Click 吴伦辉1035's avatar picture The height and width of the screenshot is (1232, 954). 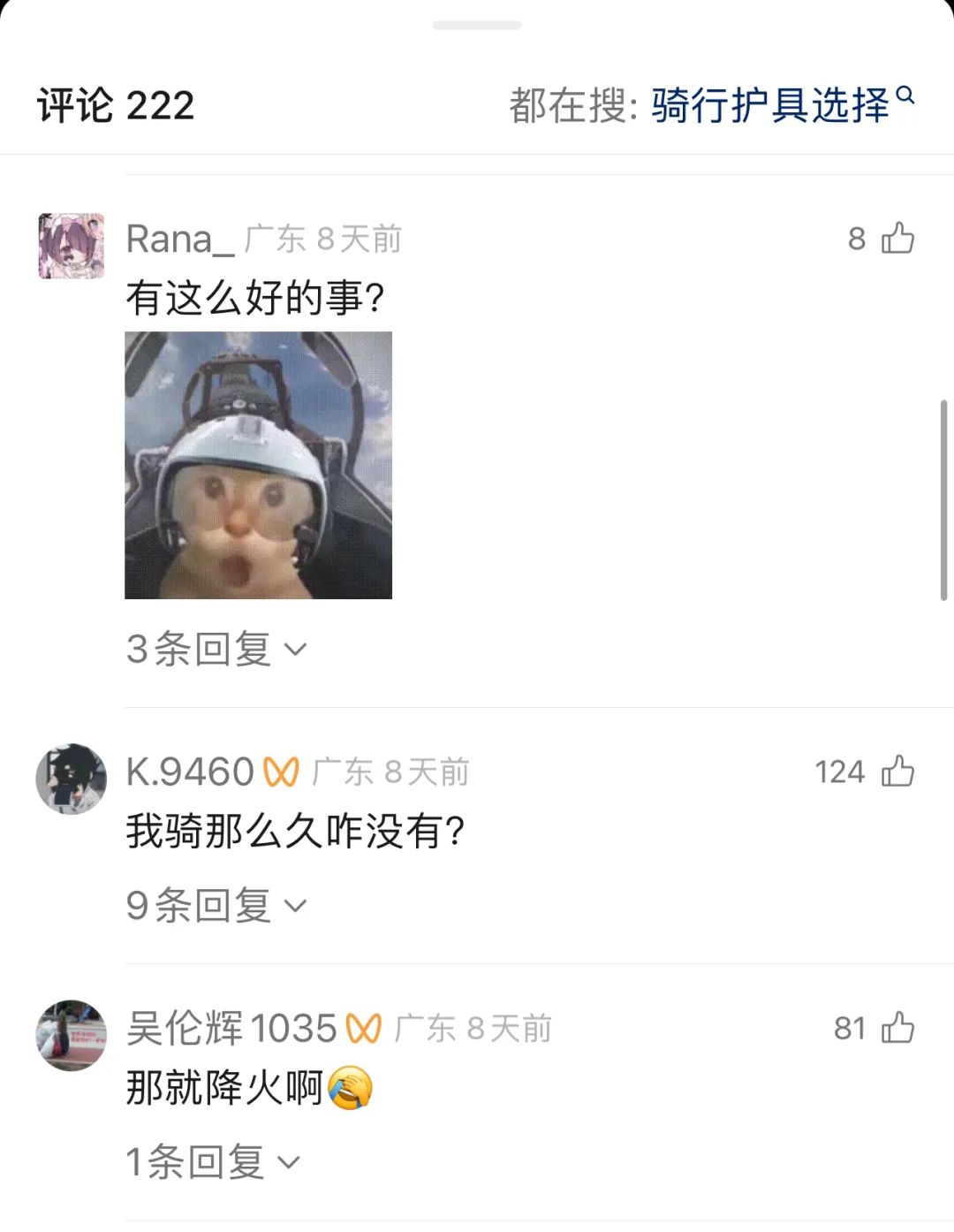click(72, 1035)
